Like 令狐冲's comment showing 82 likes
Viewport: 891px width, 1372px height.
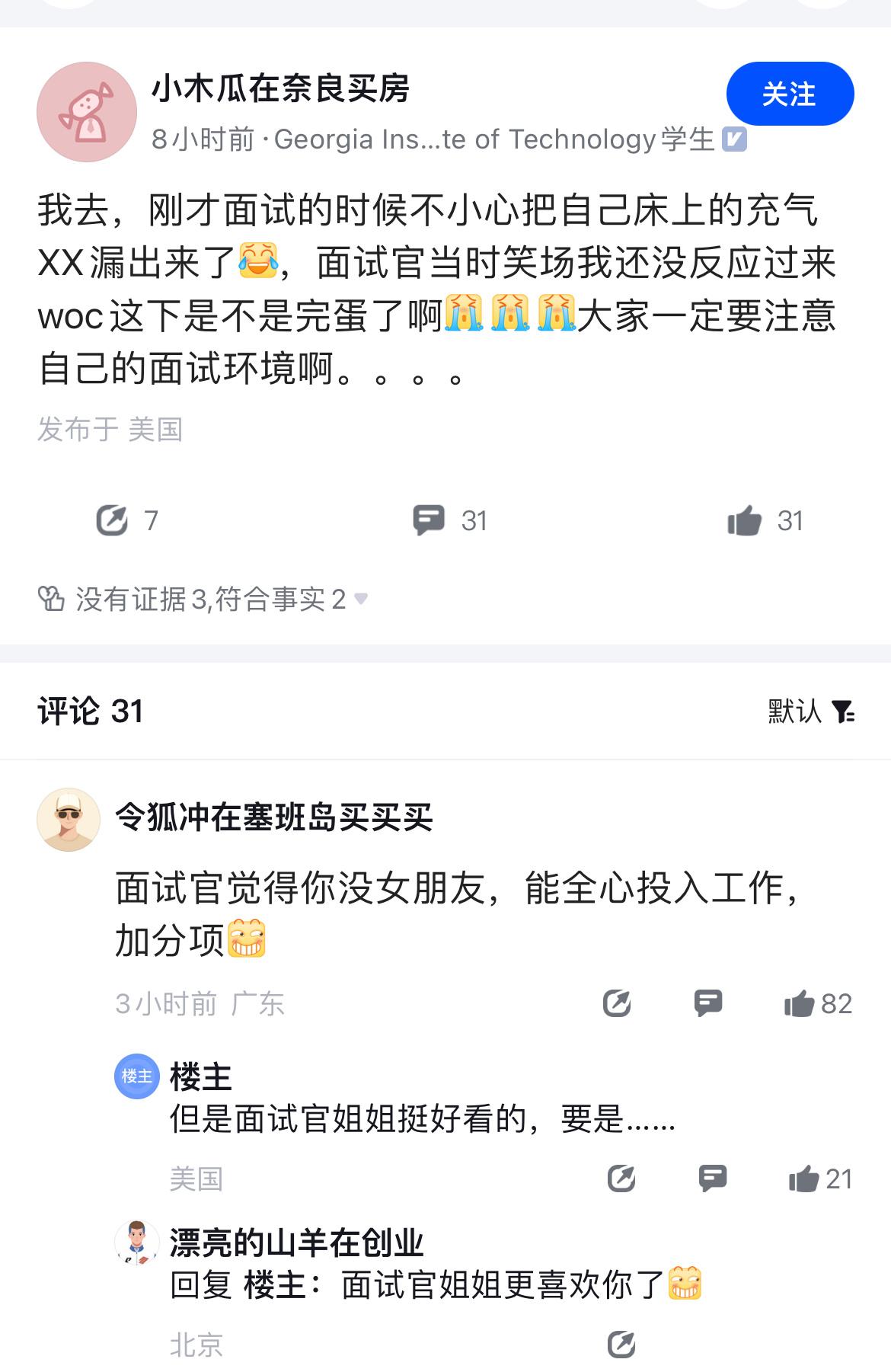pos(802,1003)
